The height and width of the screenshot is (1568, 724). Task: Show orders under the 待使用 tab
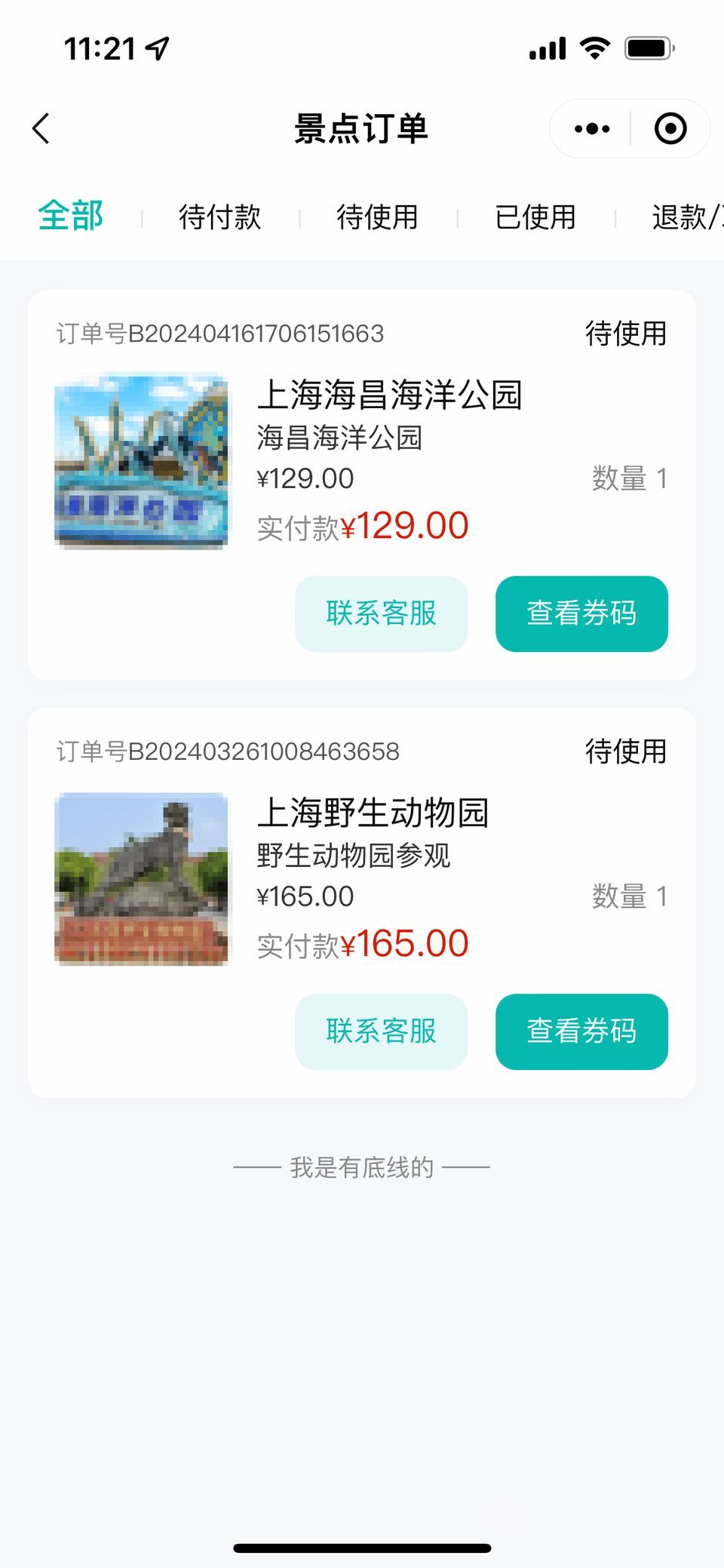[x=377, y=217]
